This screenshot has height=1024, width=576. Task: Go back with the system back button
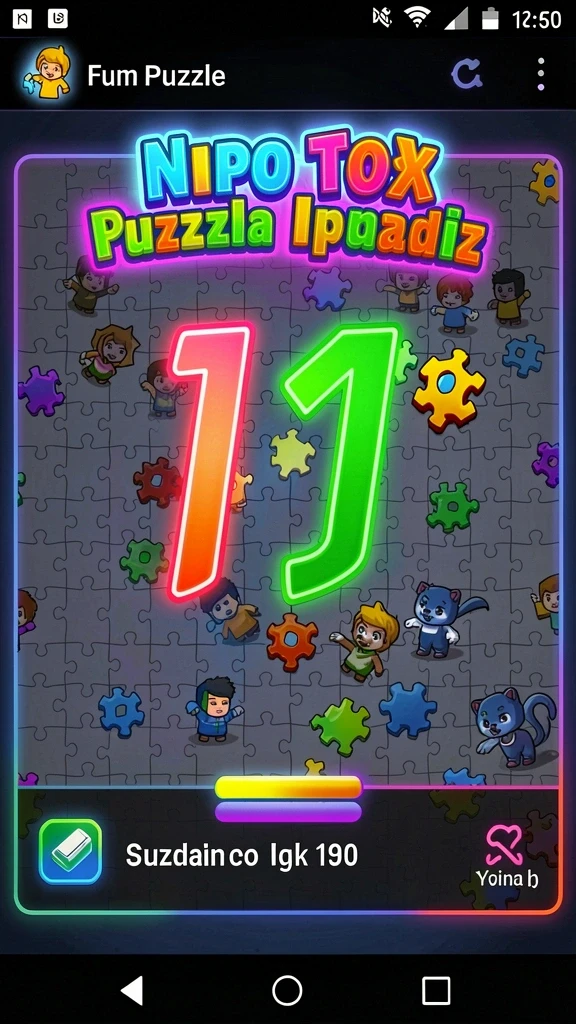(x=133, y=991)
